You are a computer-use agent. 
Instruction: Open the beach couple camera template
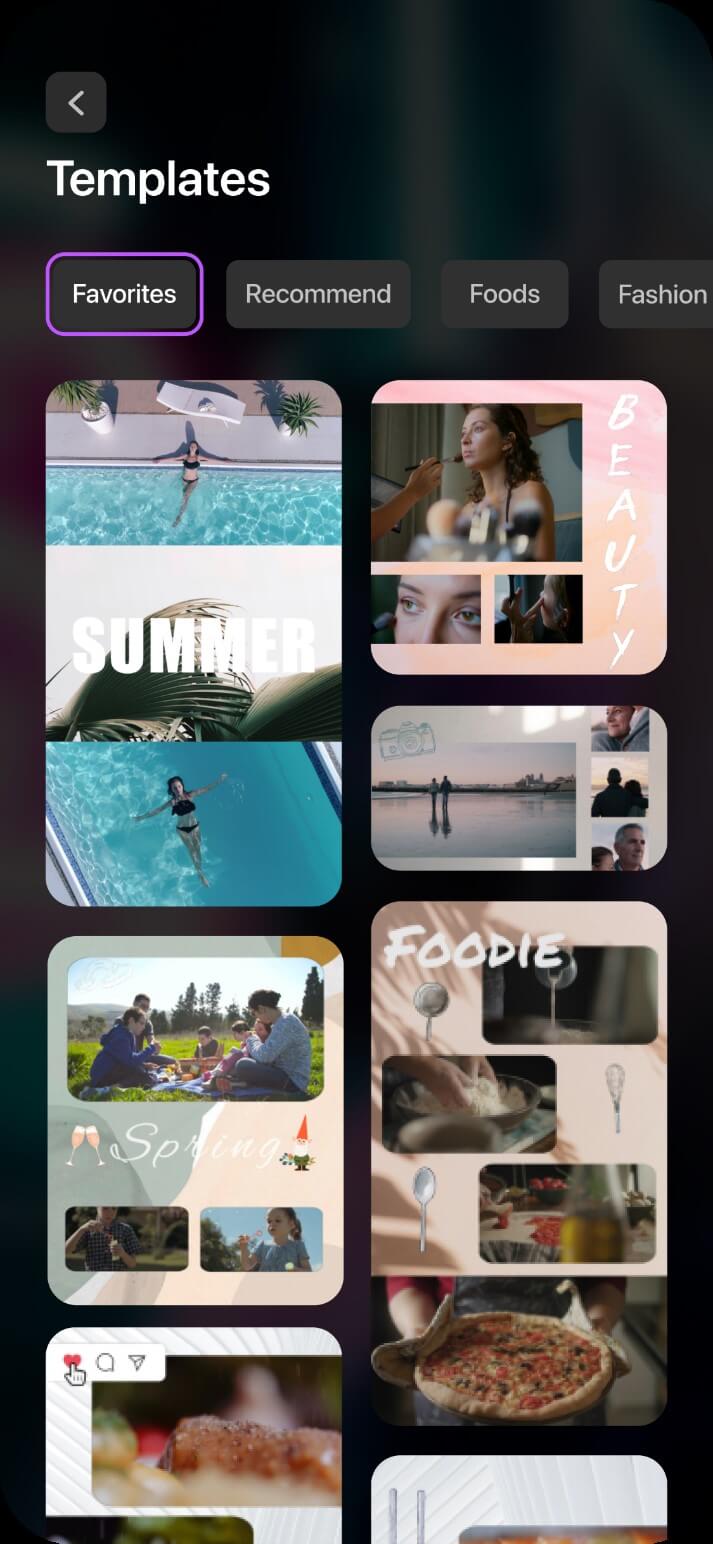518,788
